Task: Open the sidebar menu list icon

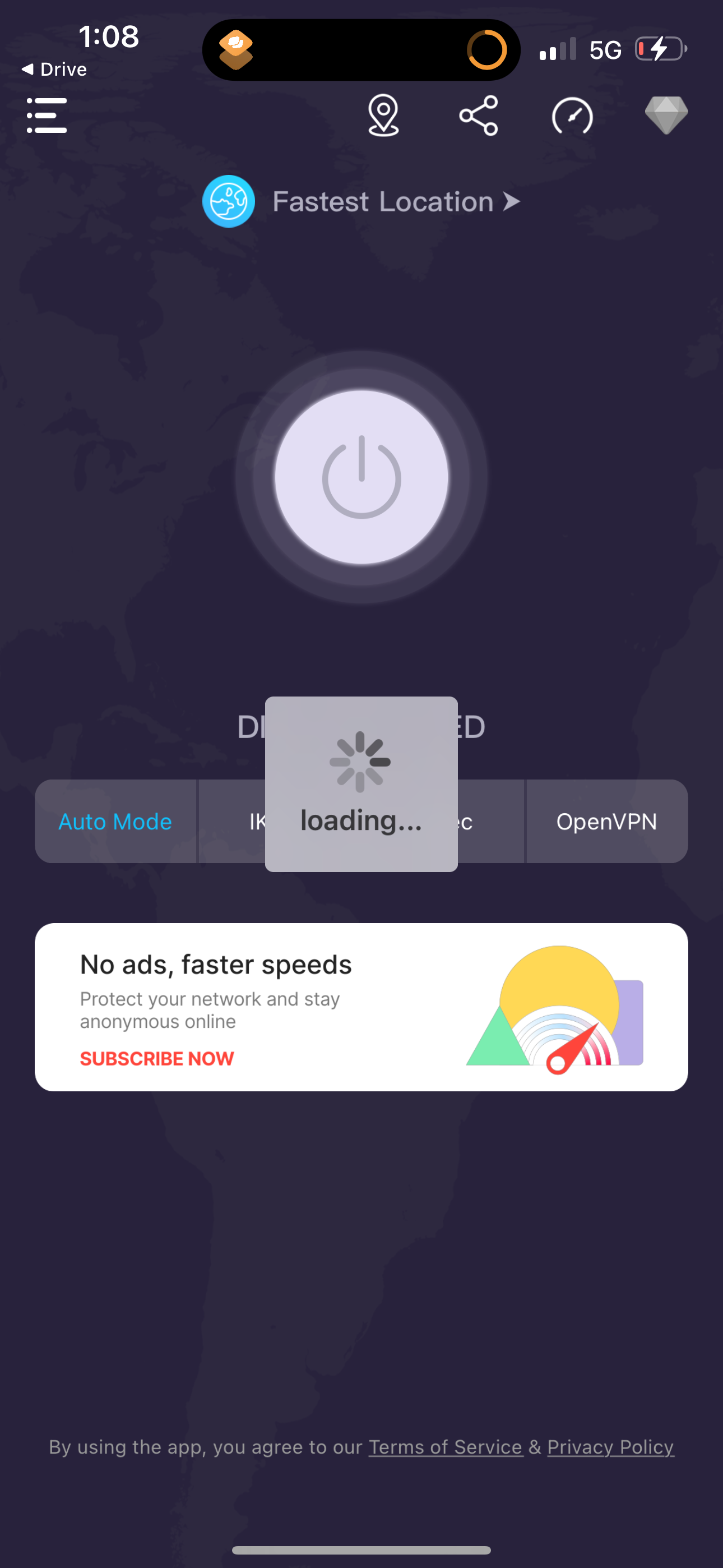Action: 47,114
